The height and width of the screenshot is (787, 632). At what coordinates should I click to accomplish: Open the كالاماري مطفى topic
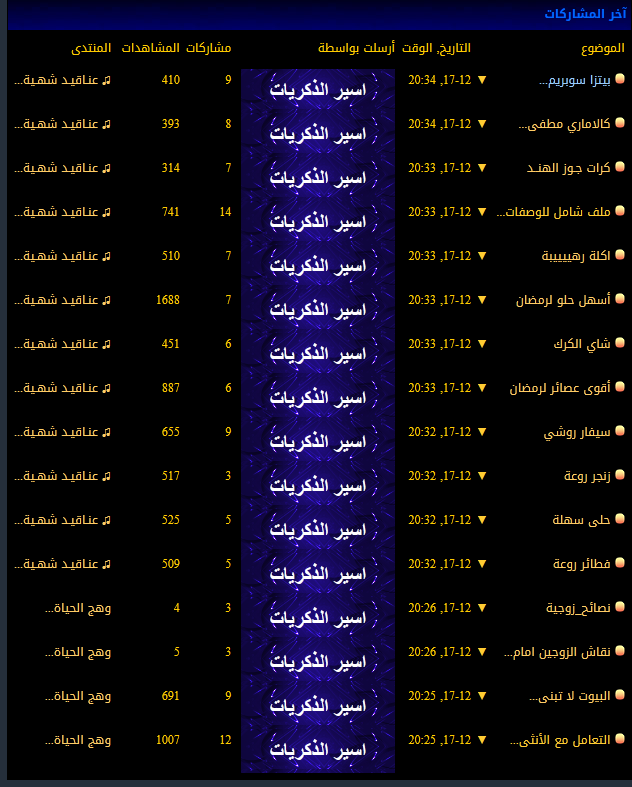coord(567,124)
